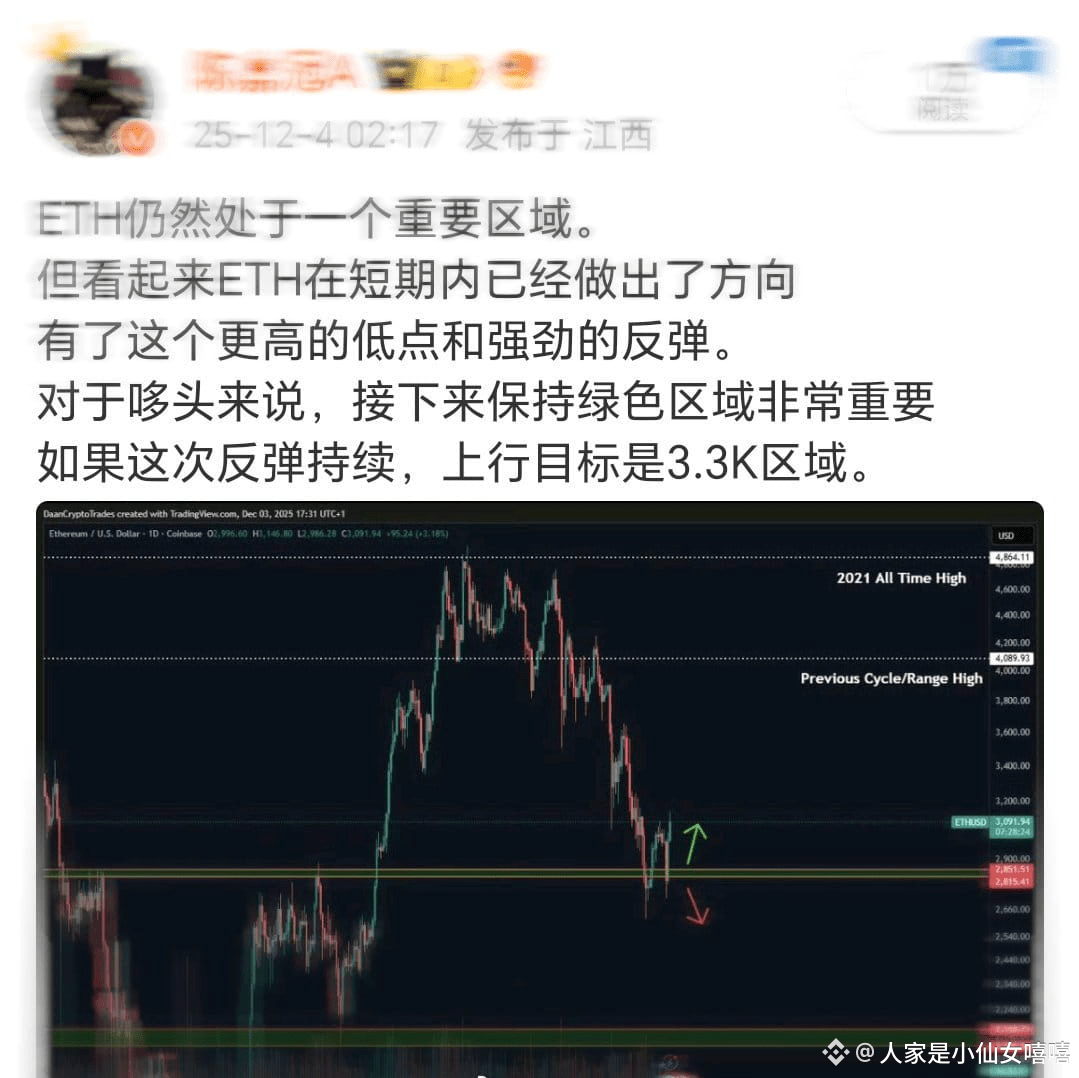Screen dimensions: 1079x1078
Task: Open the post author's profile avatar
Action: point(98,100)
